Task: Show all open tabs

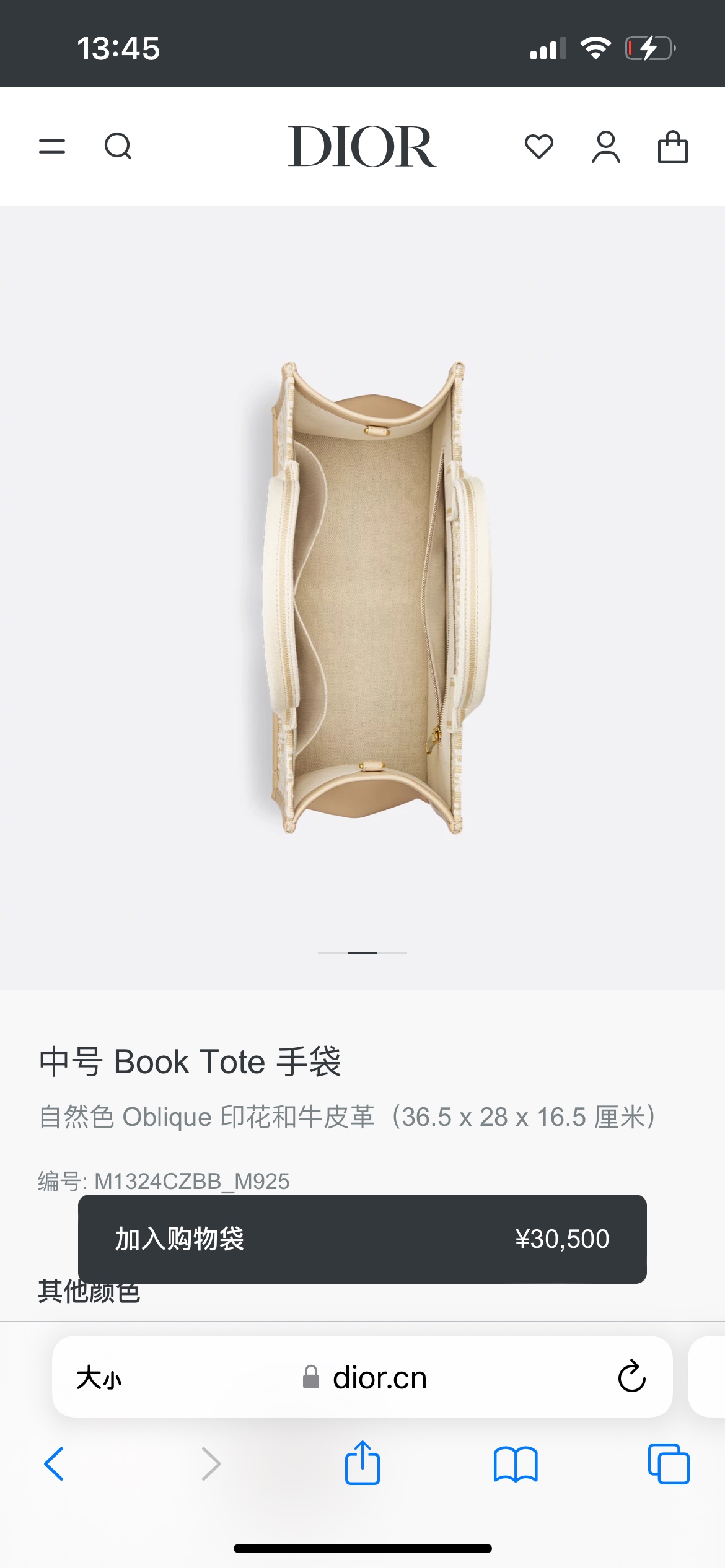Action: (669, 1464)
